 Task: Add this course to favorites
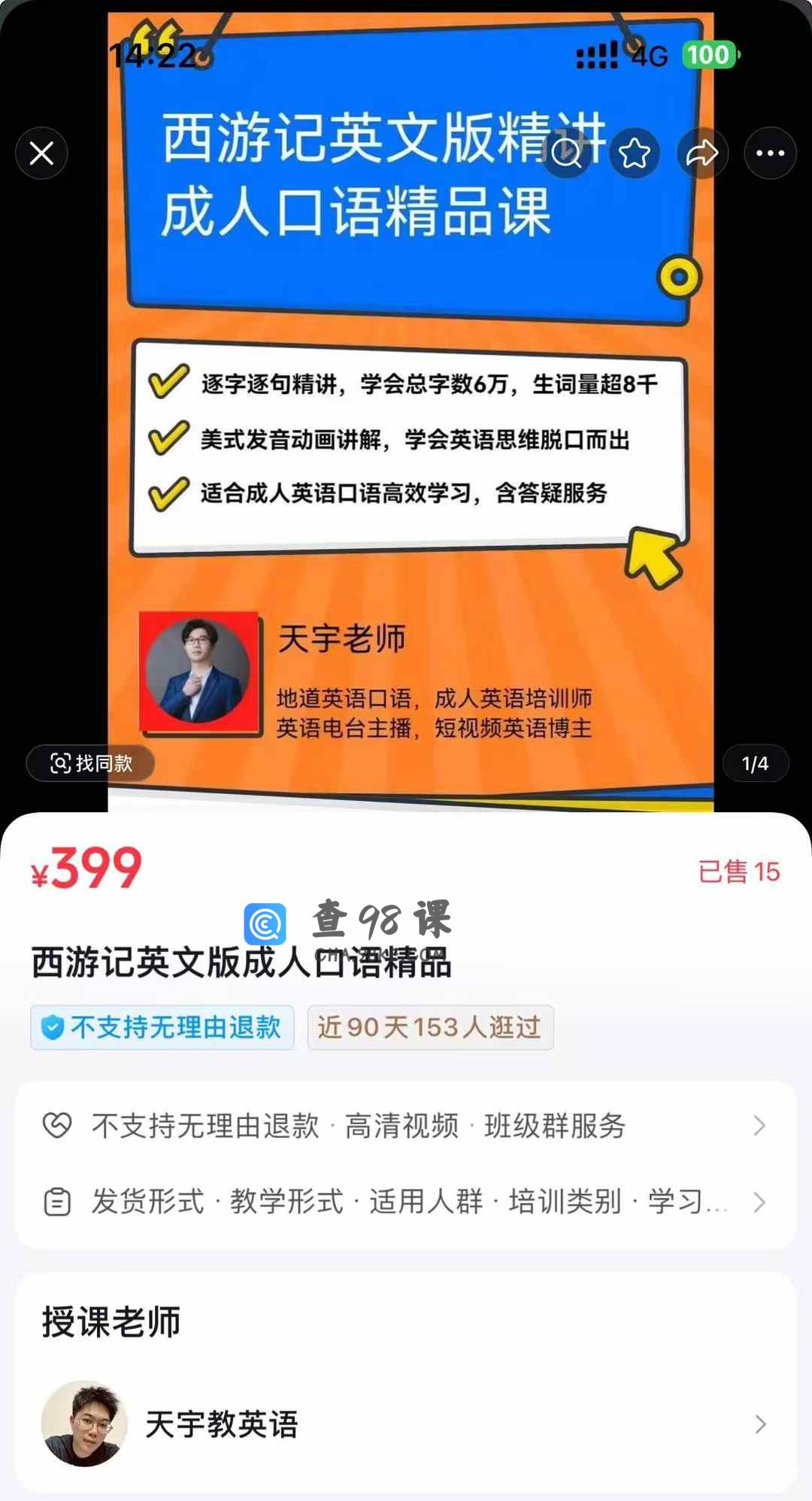click(x=634, y=153)
